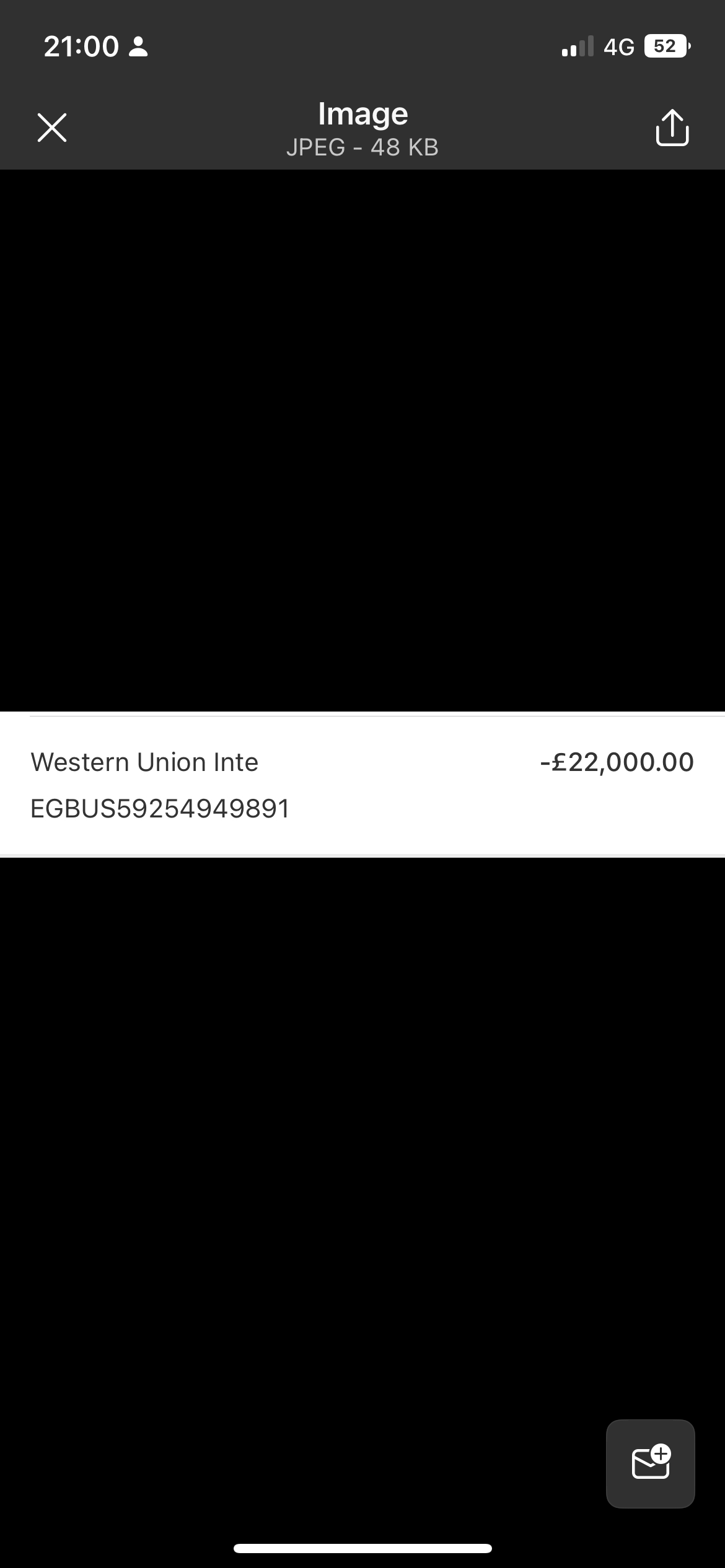
Task: Compose a new mail with this image
Action: [650, 1463]
